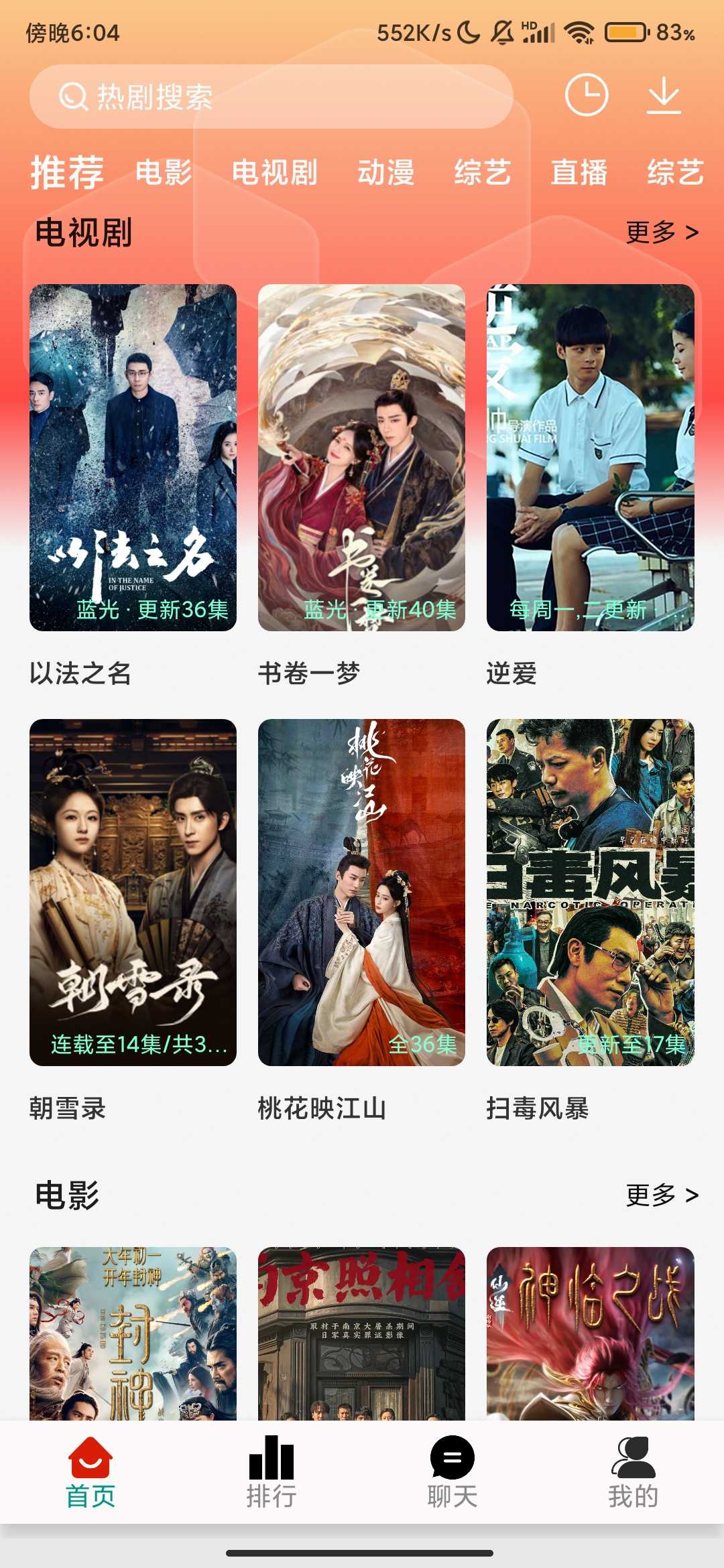Switch to the 聊天 chat tab
This screenshot has height=1568, width=724.
click(x=452, y=1472)
